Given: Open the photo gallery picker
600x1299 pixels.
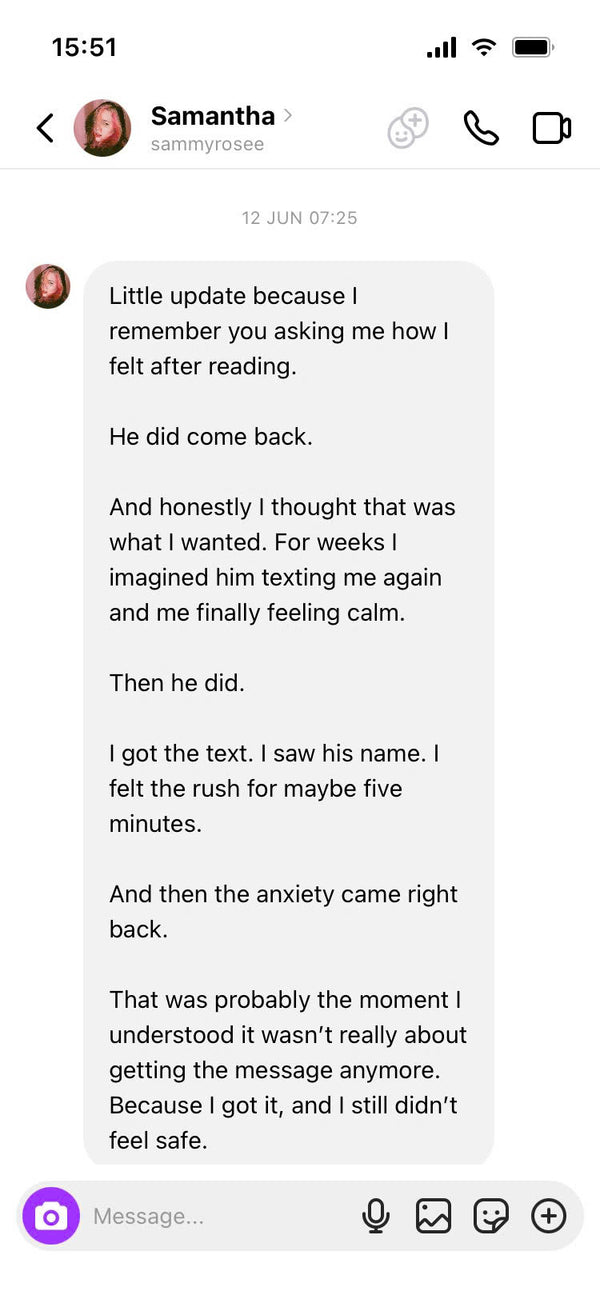Looking at the screenshot, I should point(433,1216).
